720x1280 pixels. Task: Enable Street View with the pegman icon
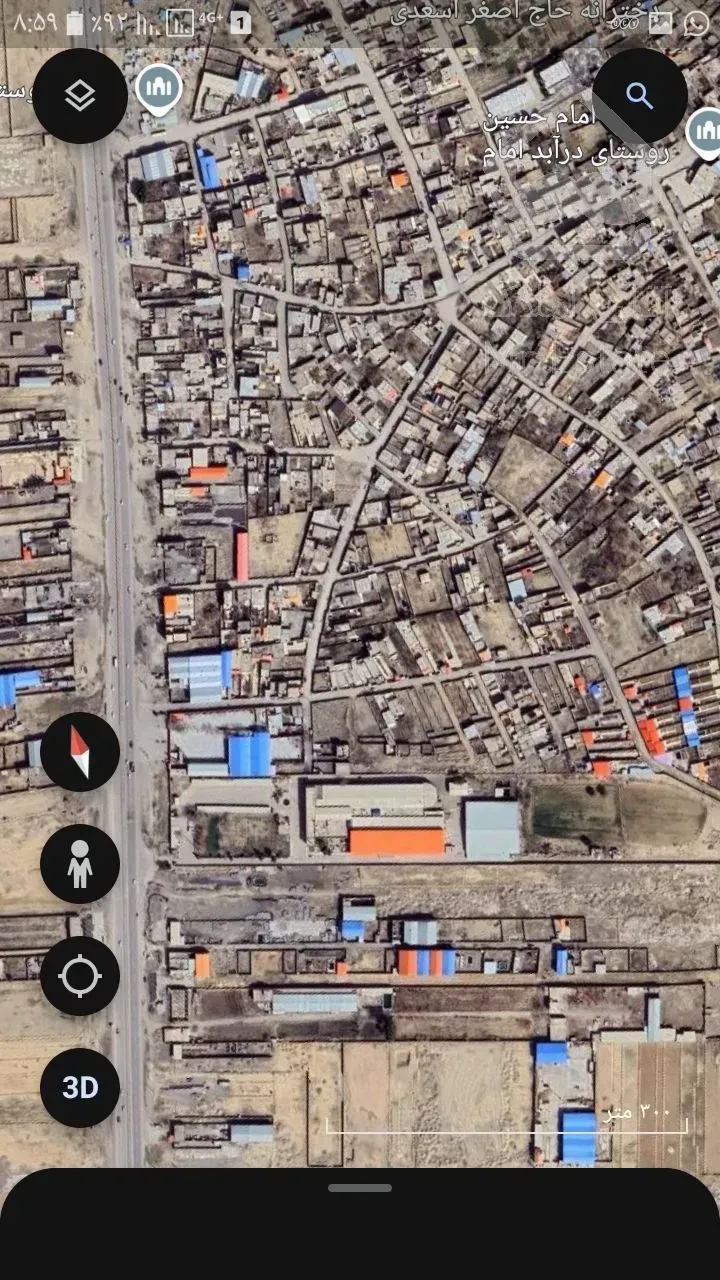coord(80,864)
